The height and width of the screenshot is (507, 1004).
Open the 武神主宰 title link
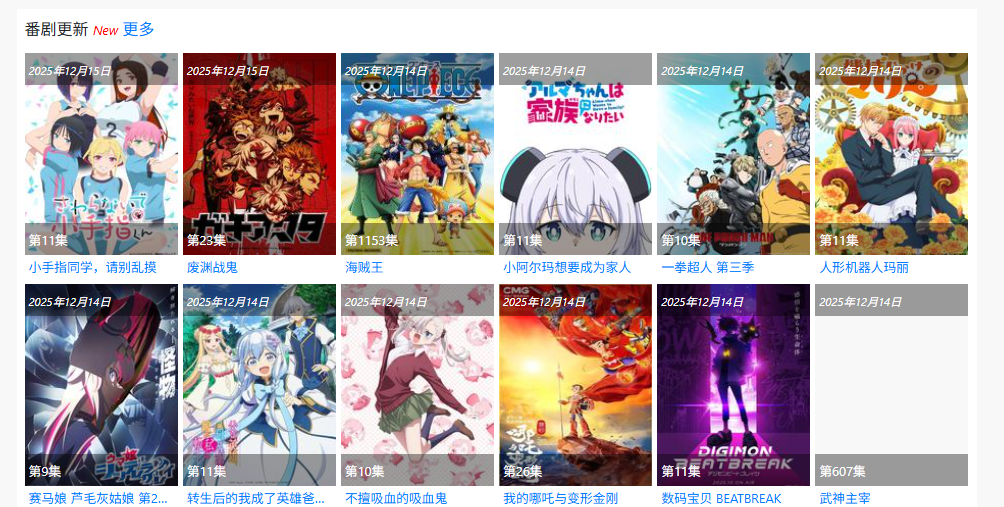pos(845,498)
